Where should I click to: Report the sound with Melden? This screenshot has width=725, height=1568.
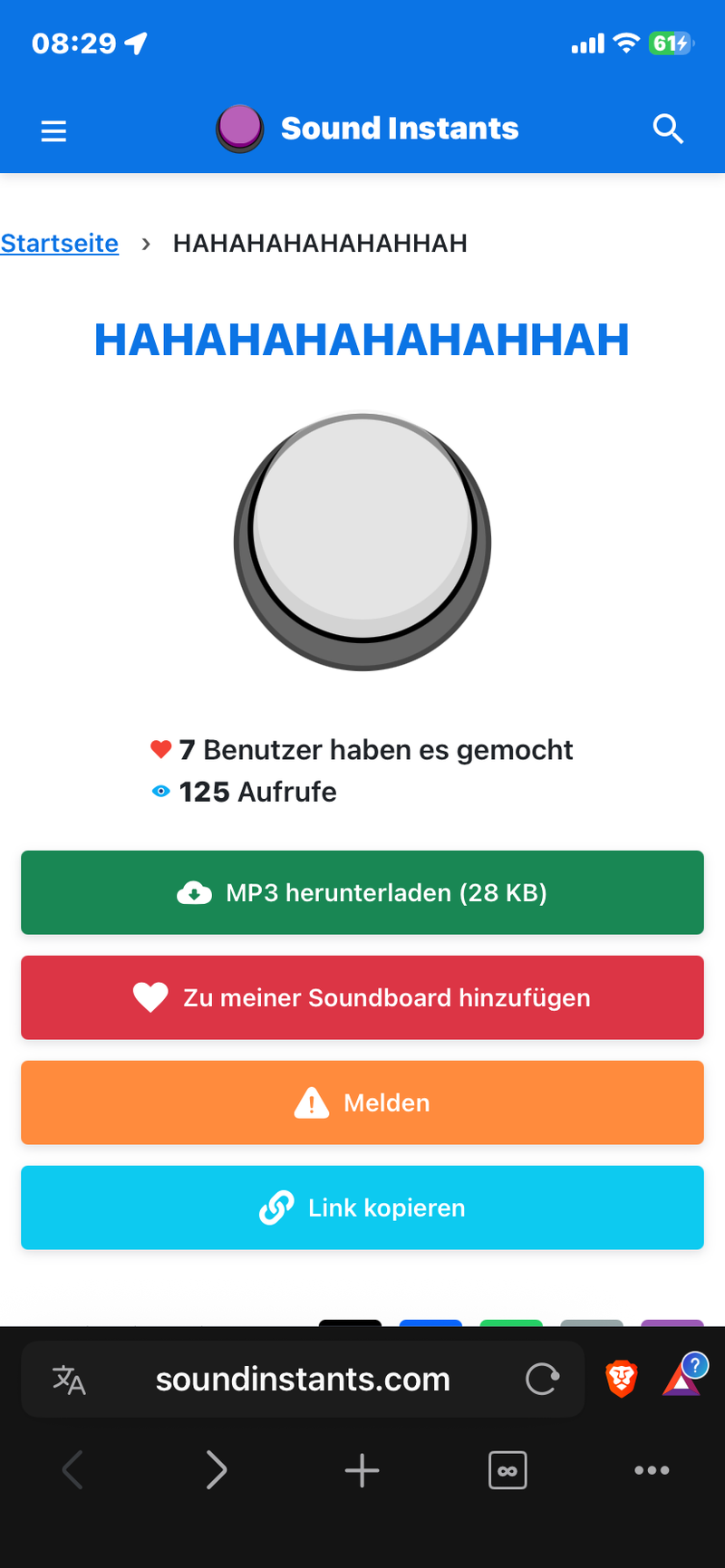[362, 1102]
